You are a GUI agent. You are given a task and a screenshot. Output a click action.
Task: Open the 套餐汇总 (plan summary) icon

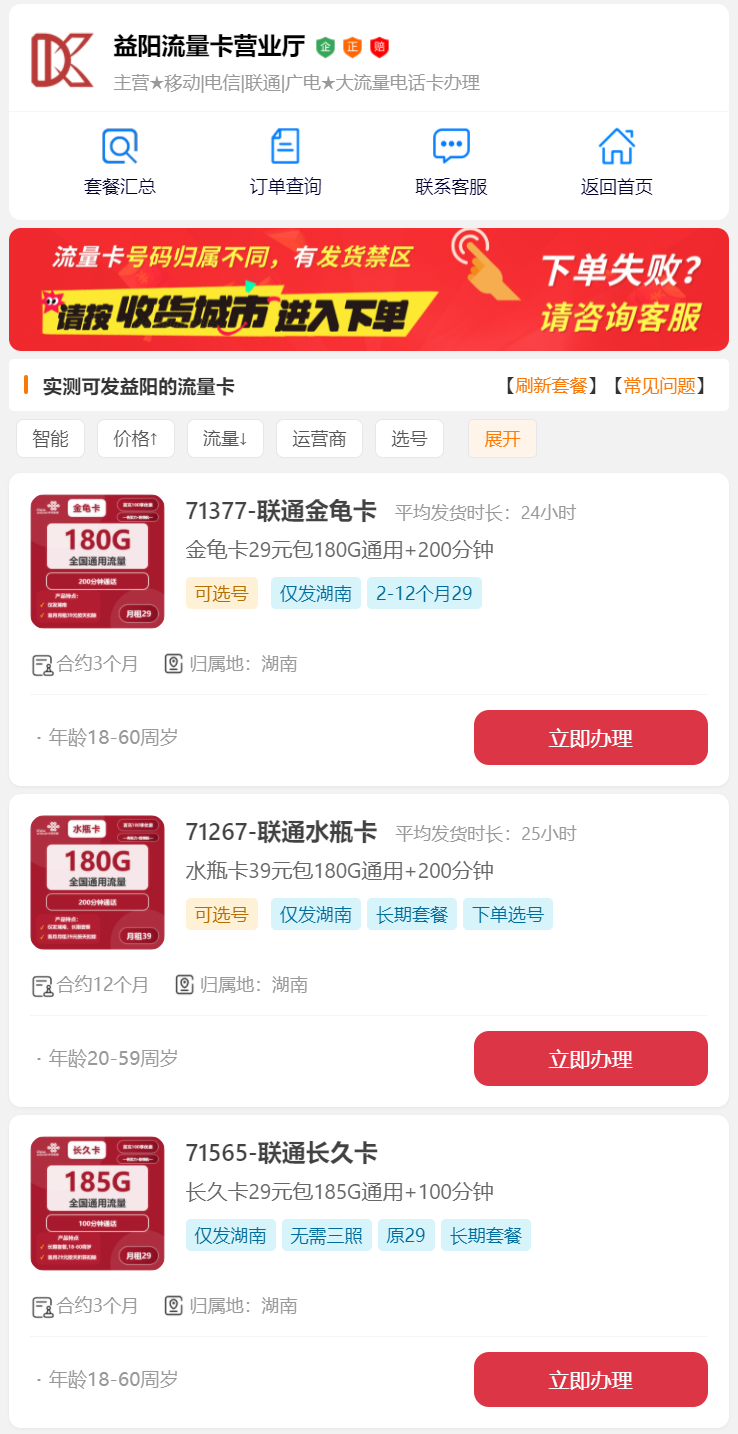[120, 146]
